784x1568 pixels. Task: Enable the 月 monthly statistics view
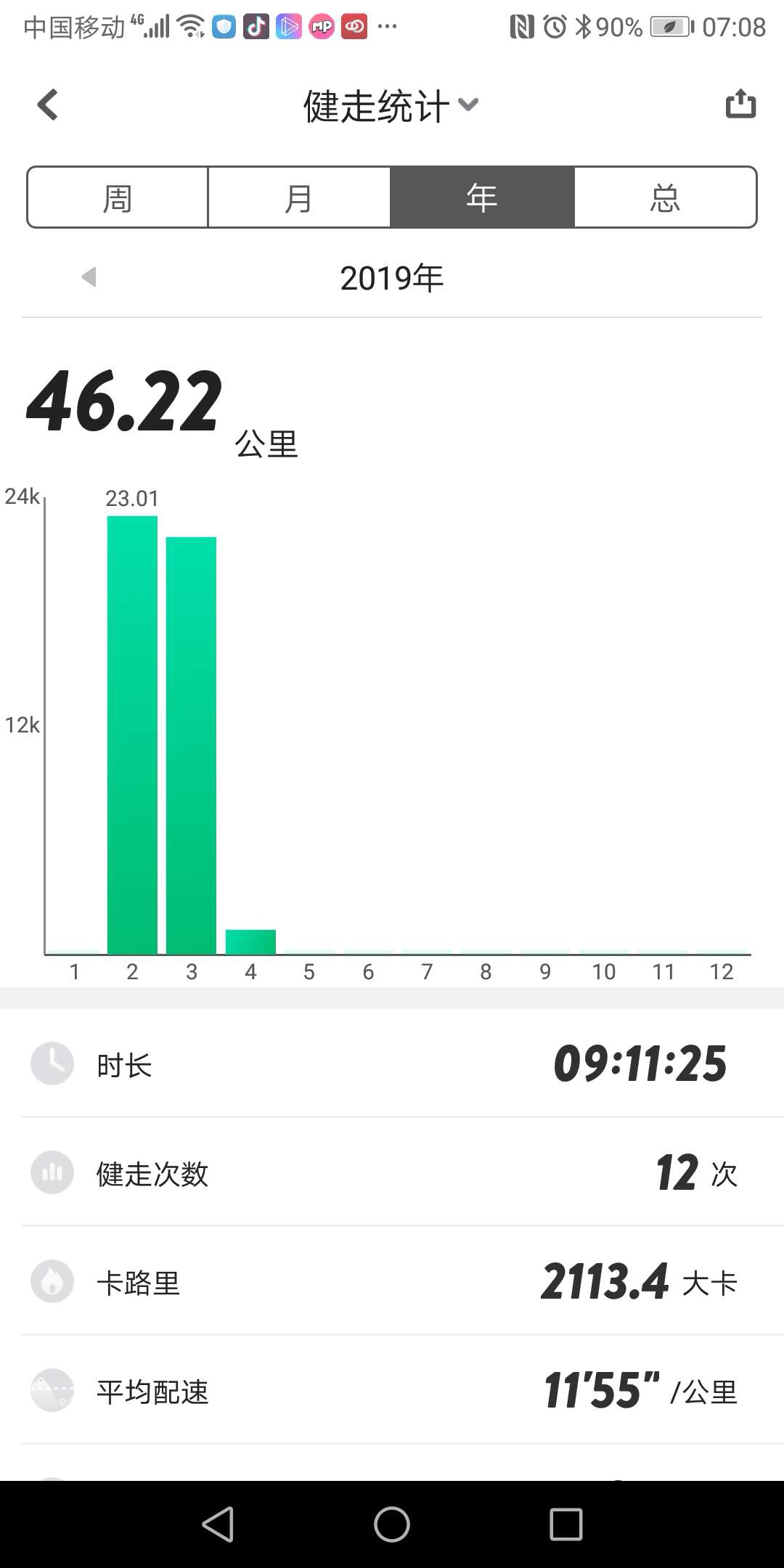coord(299,197)
